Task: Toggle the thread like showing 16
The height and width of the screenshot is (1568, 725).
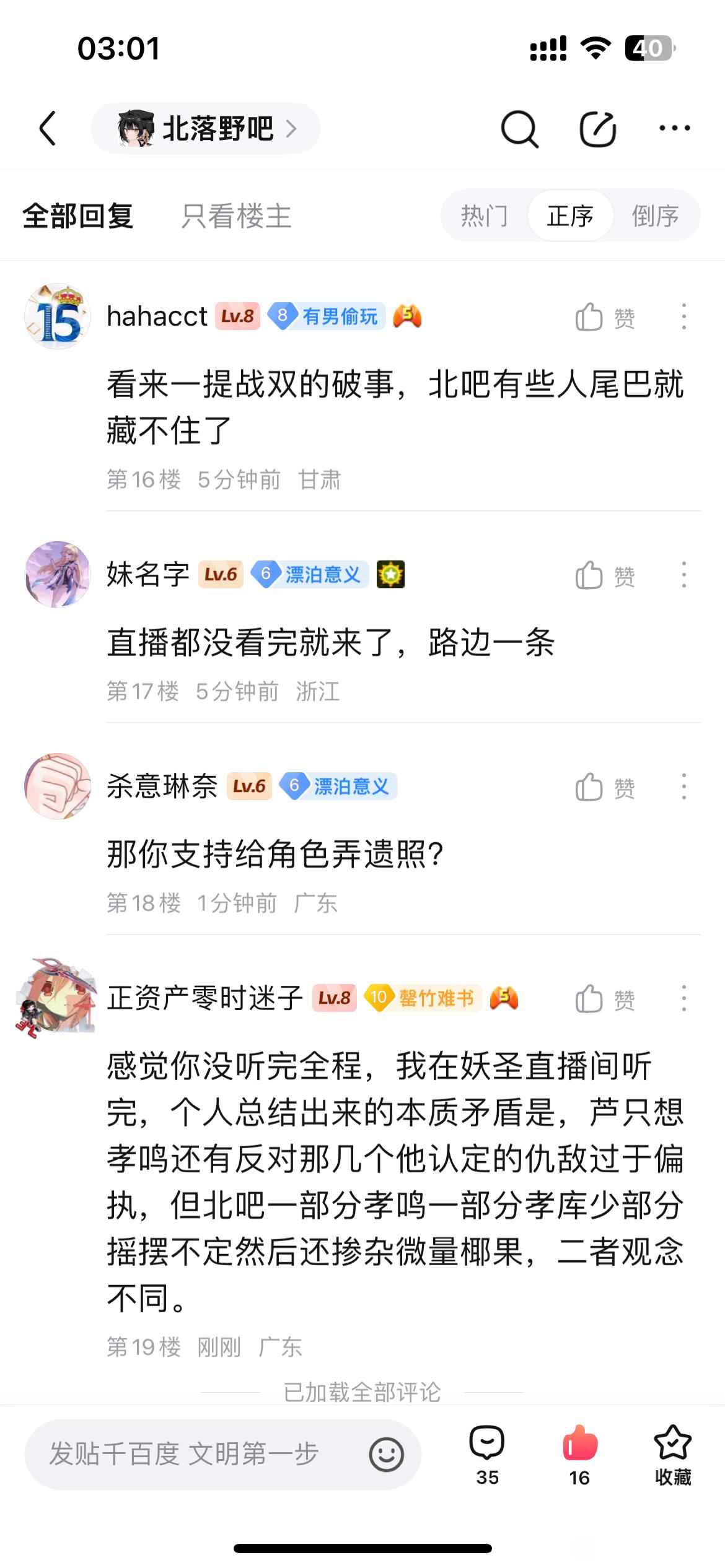Action: (579, 1455)
